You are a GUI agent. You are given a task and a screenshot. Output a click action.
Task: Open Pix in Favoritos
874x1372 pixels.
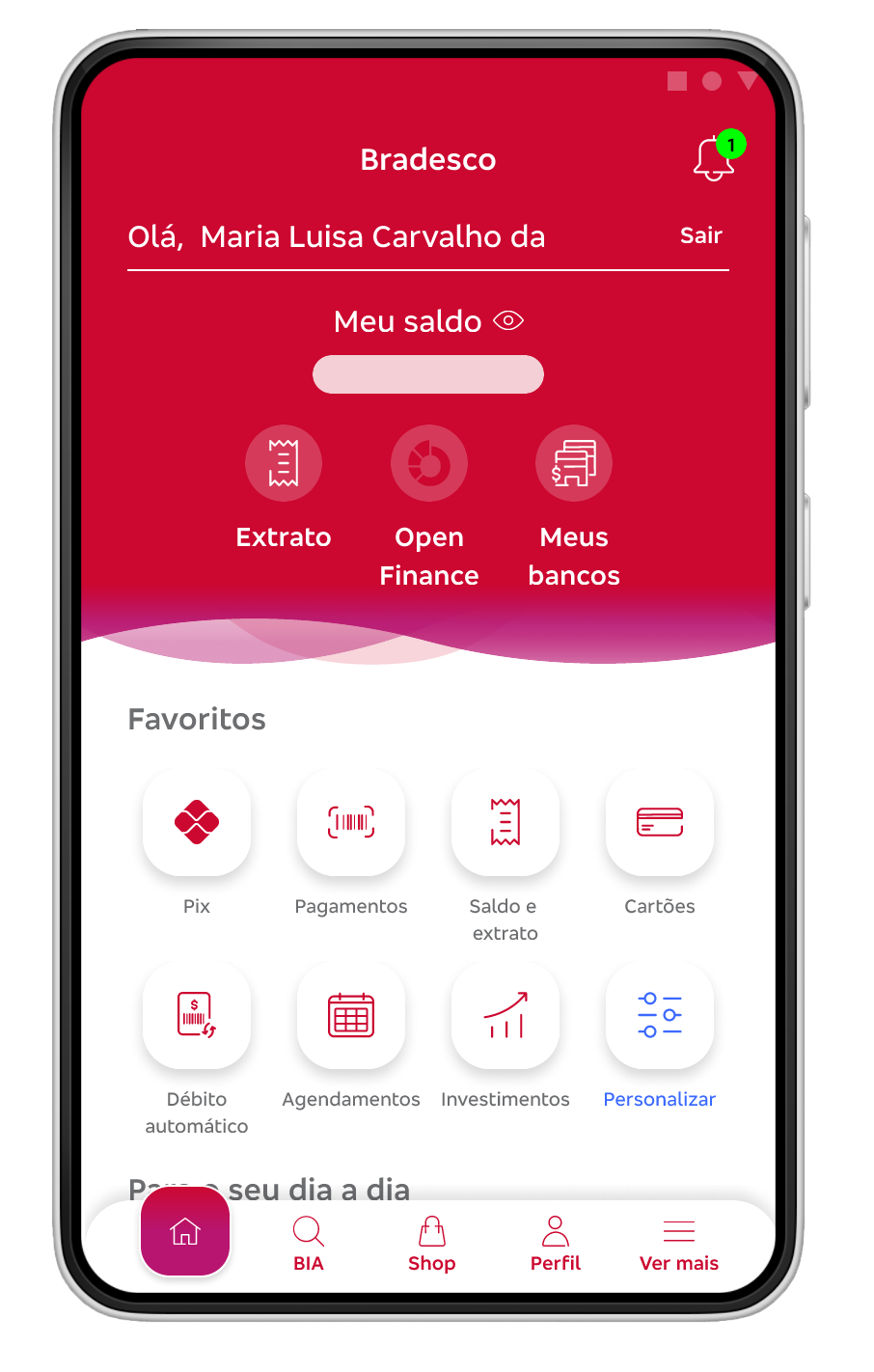[197, 822]
